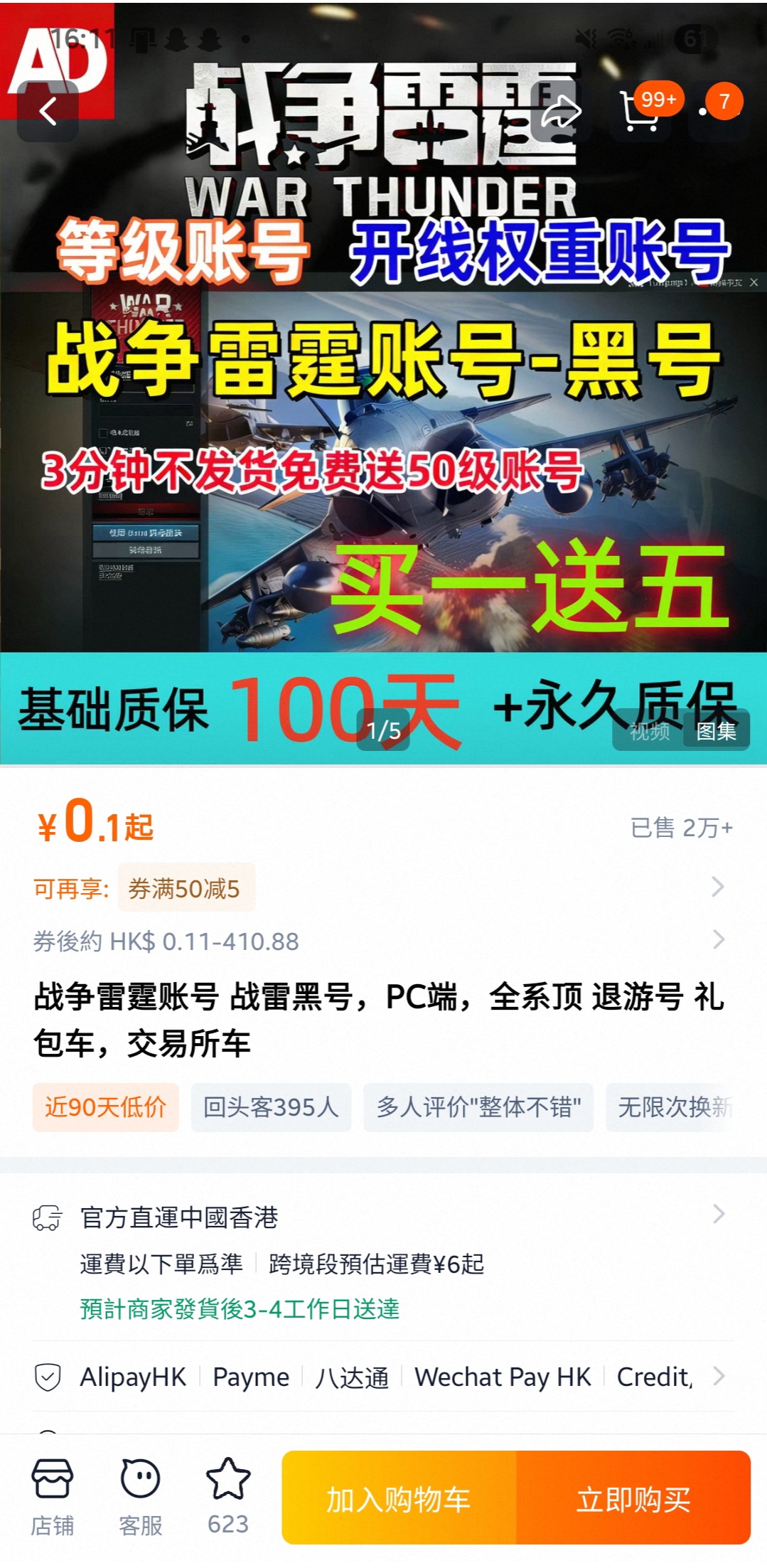
Task: Tap the 近90天低价 chip
Action: (105, 1107)
